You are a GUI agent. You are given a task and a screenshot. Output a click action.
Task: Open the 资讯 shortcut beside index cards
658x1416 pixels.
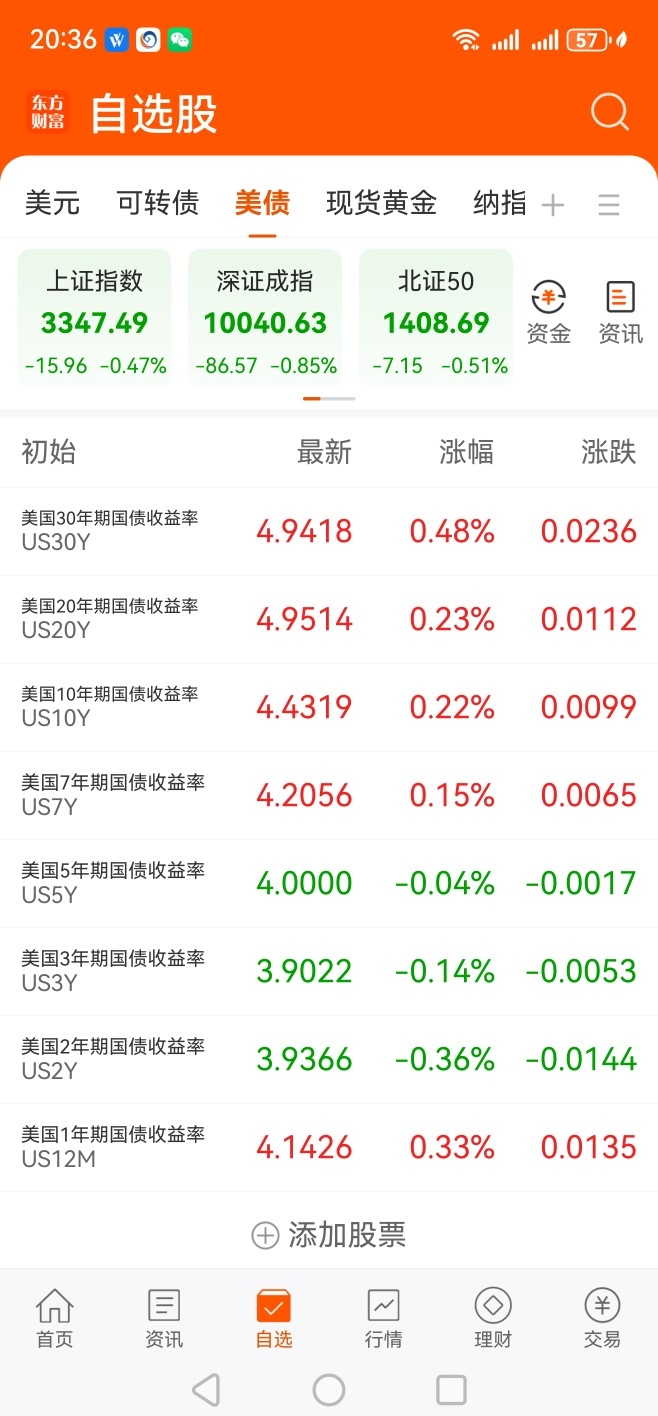(x=620, y=314)
